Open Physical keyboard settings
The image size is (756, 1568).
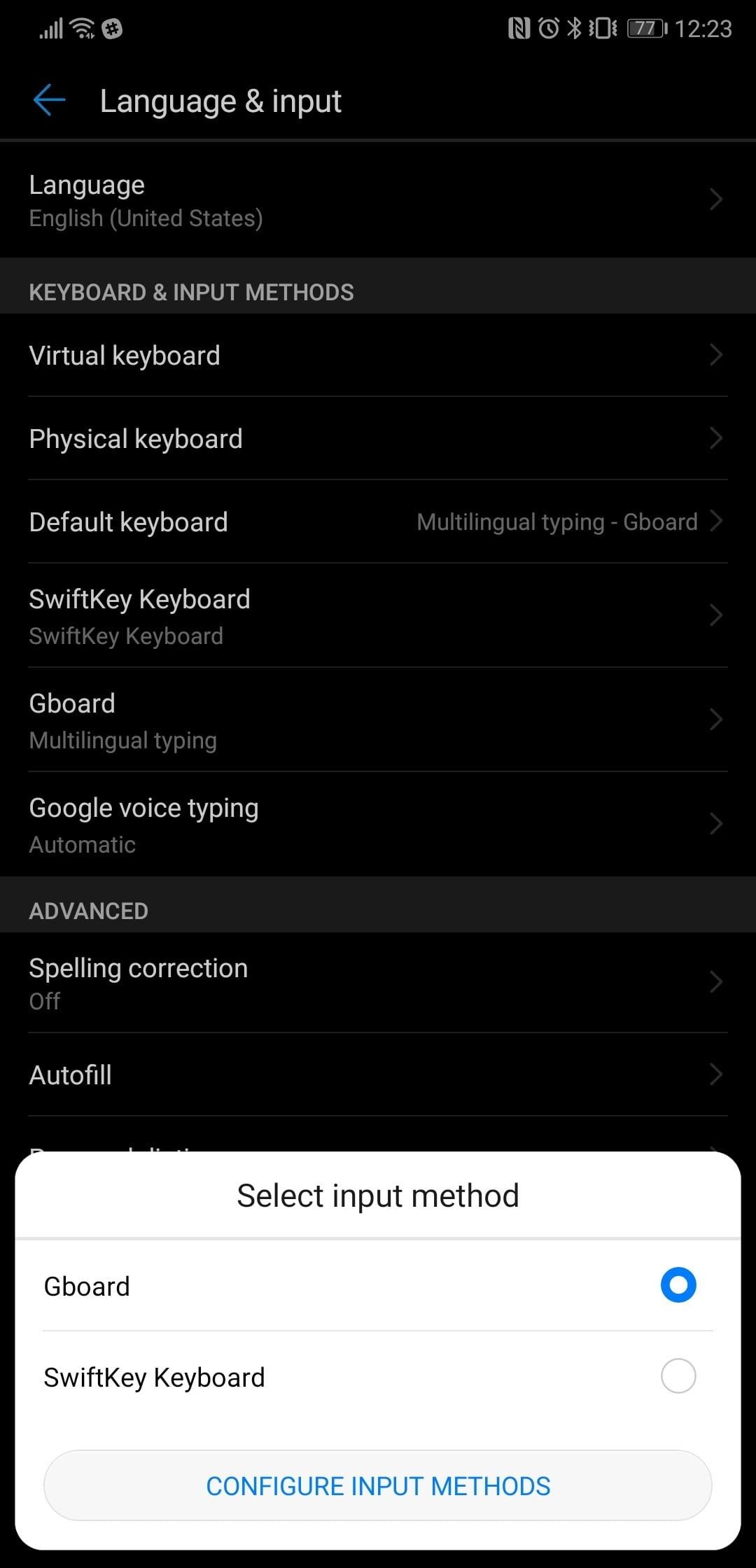coord(378,439)
